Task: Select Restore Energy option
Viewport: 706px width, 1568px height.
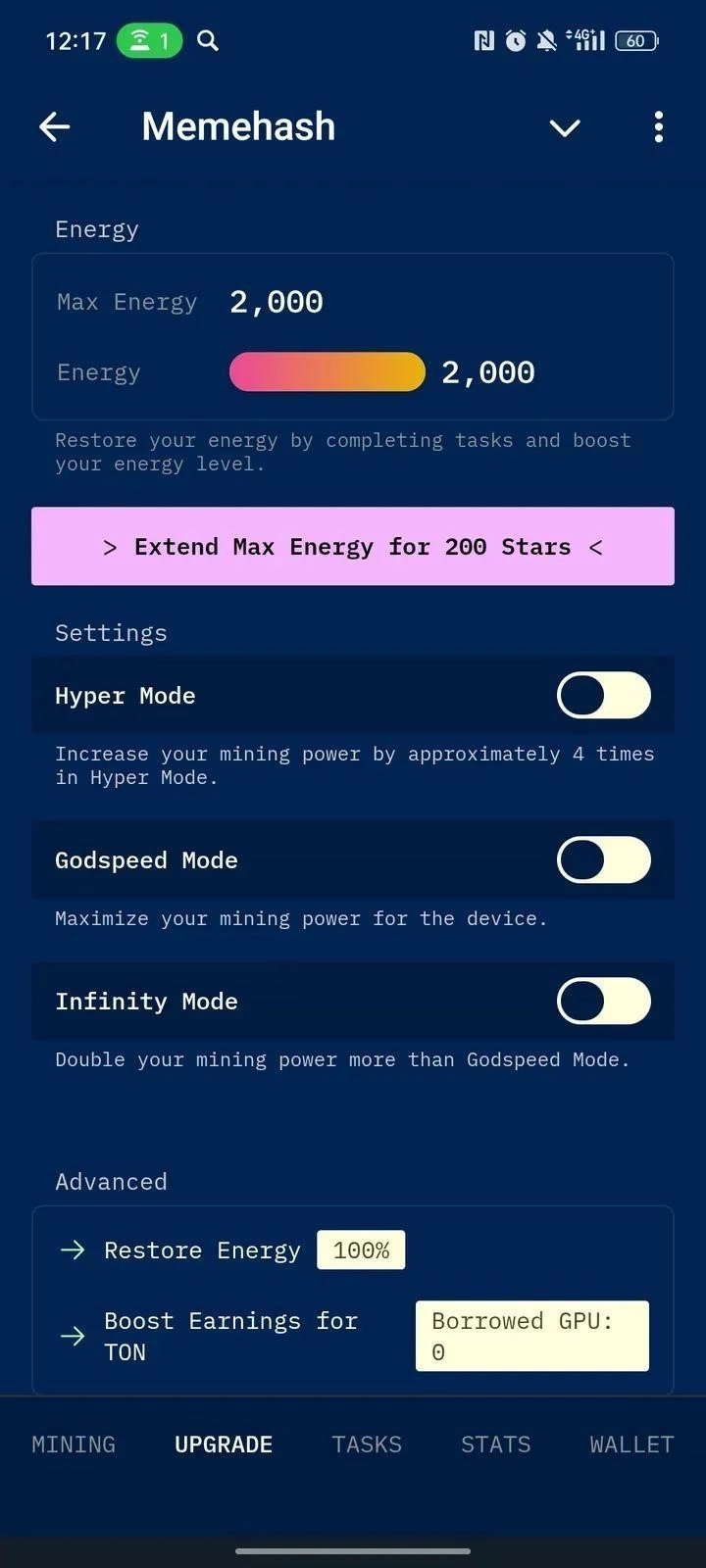Action: tap(202, 1250)
